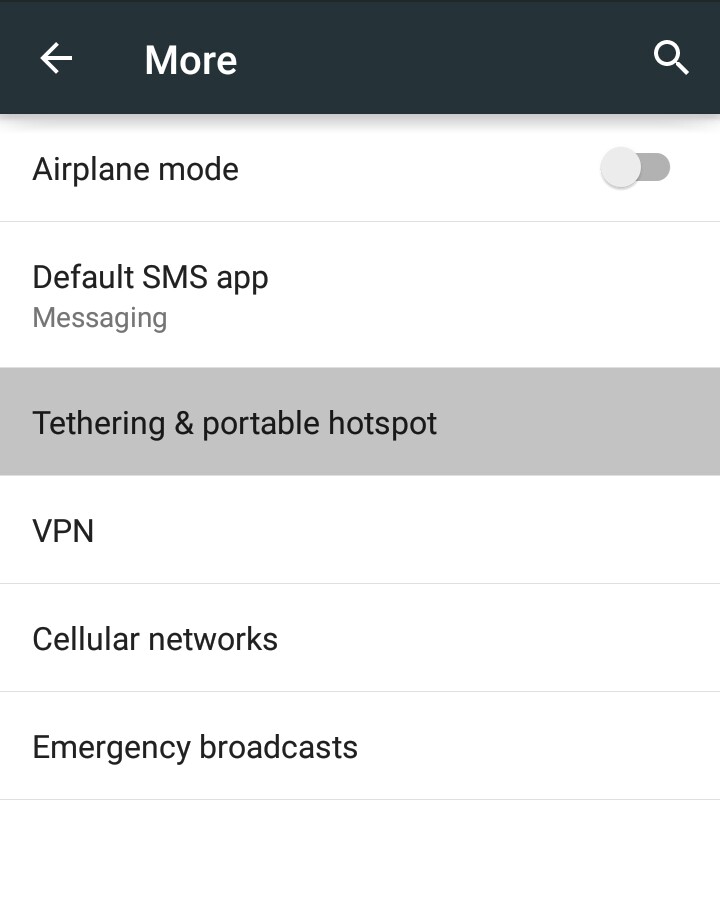Tap the magnifier in the top bar
The width and height of the screenshot is (720, 916).
(x=672, y=57)
